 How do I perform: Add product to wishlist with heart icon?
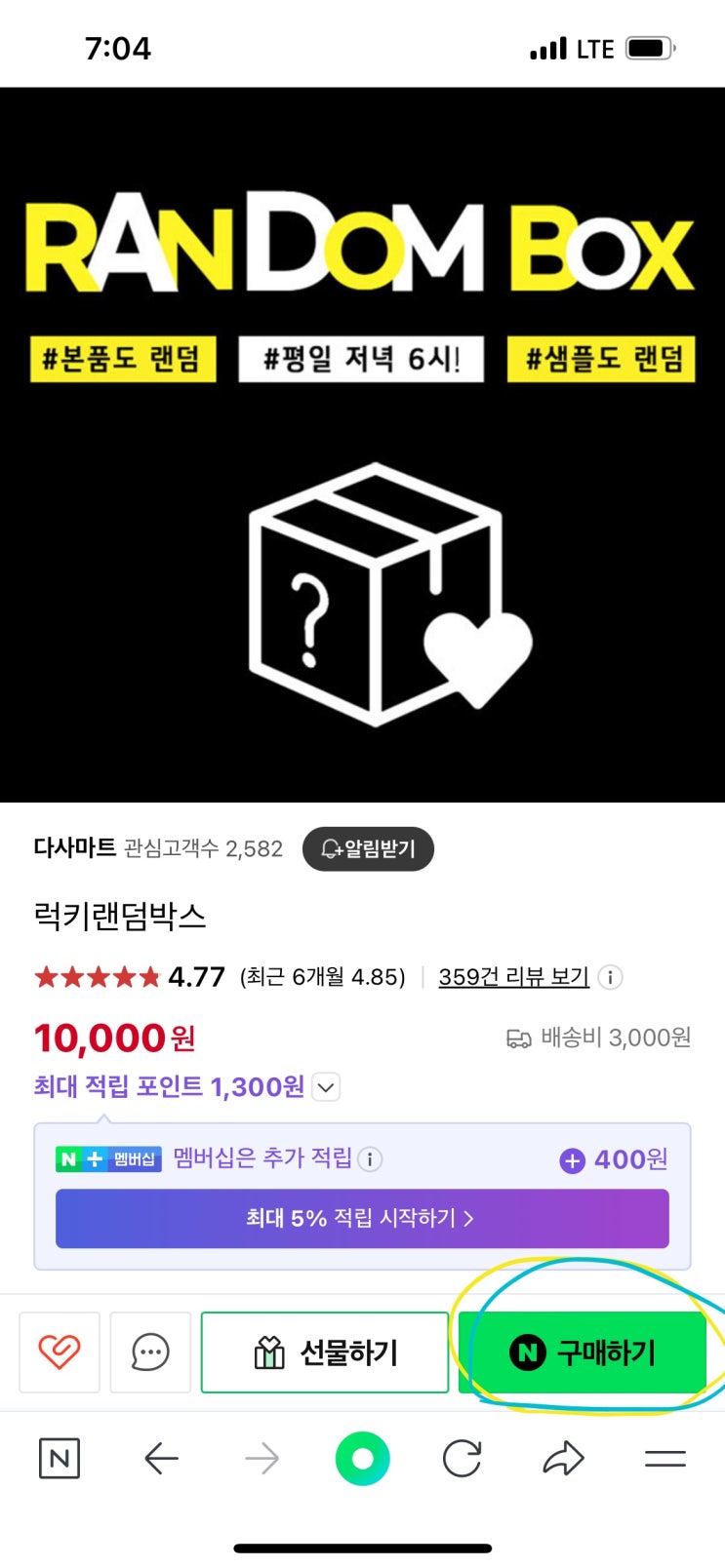pos(60,1352)
